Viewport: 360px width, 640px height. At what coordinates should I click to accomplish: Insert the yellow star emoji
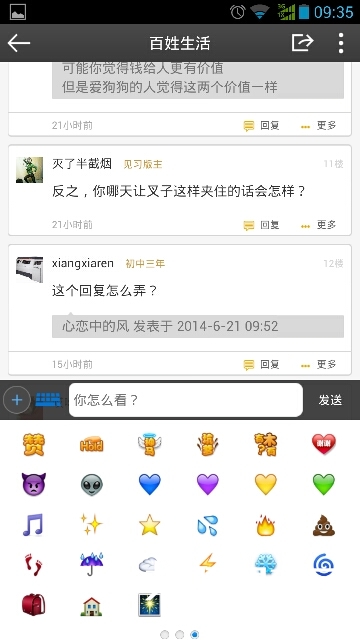pos(149,525)
